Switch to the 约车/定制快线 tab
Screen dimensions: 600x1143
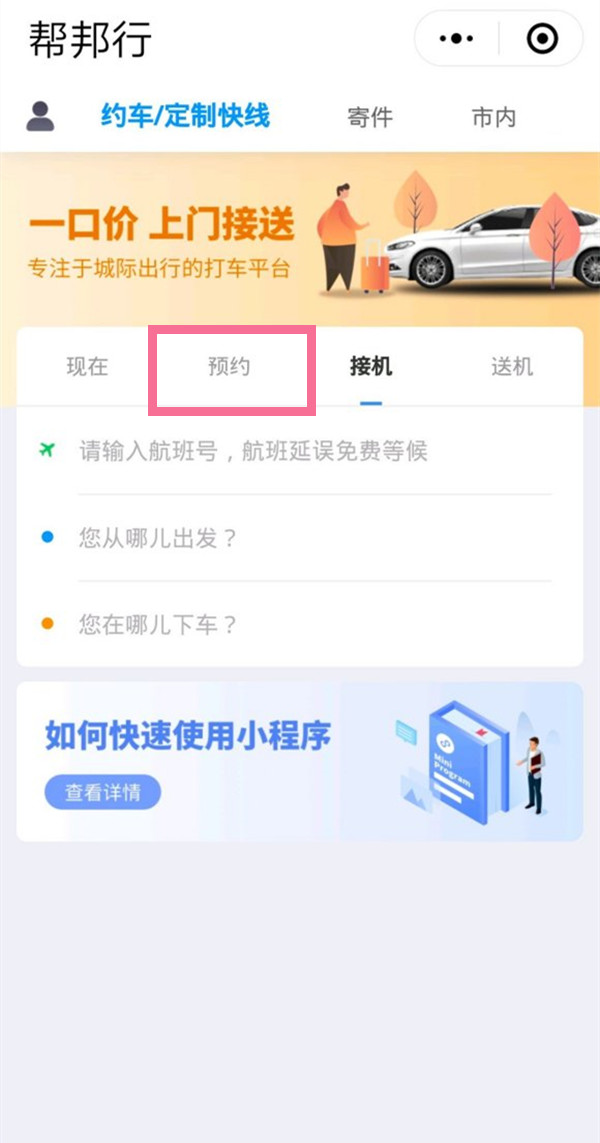coord(185,116)
